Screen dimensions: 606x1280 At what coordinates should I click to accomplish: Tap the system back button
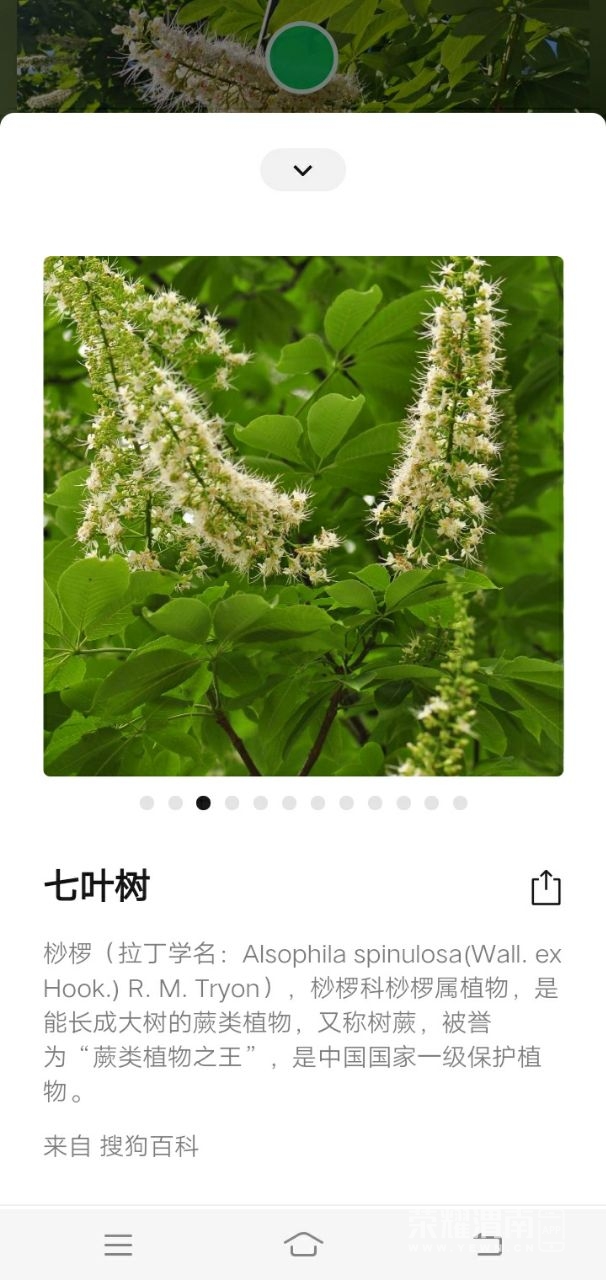488,1244
